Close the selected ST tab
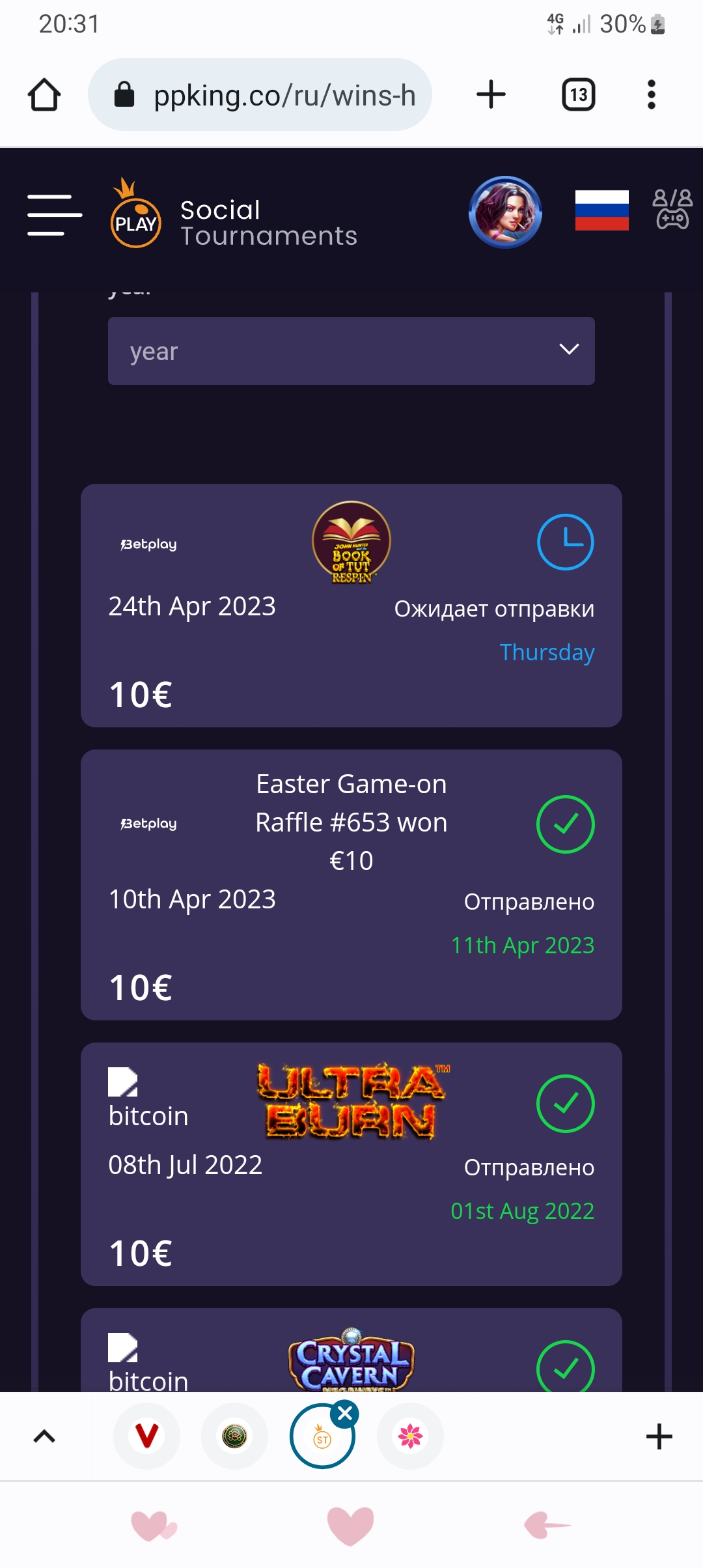 pos(345,1413)
